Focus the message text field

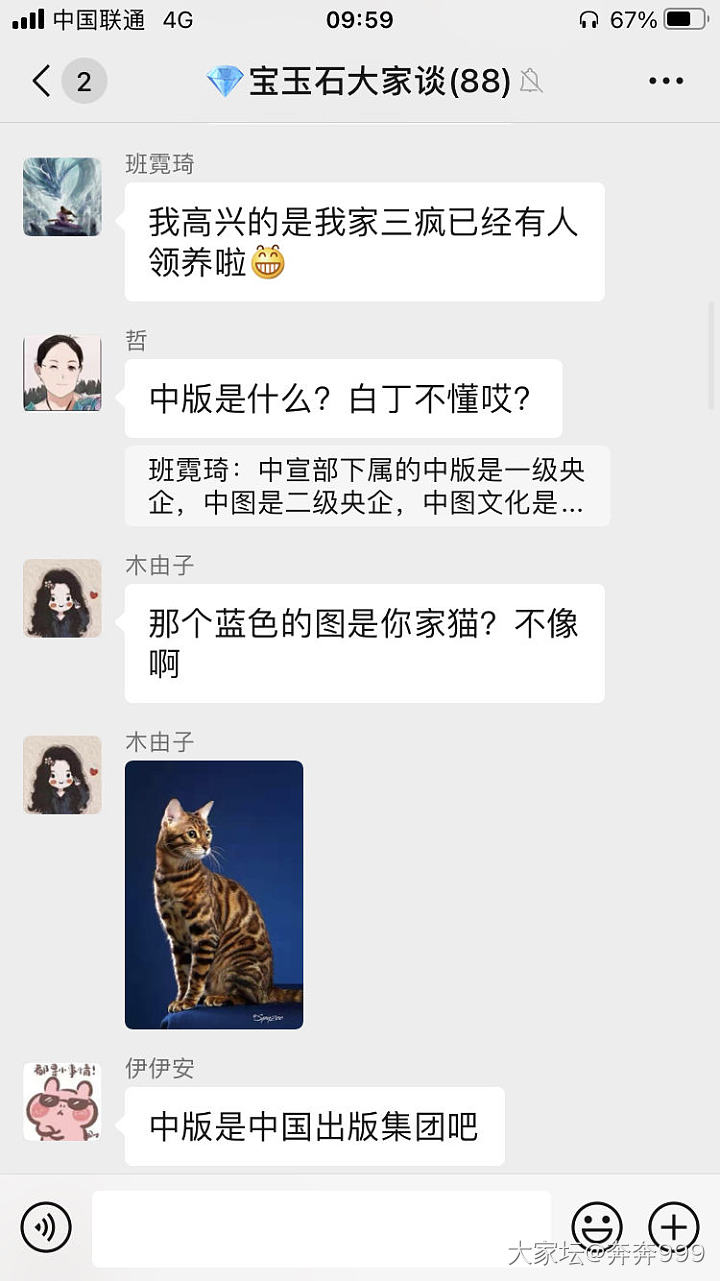pos(321,1227)
